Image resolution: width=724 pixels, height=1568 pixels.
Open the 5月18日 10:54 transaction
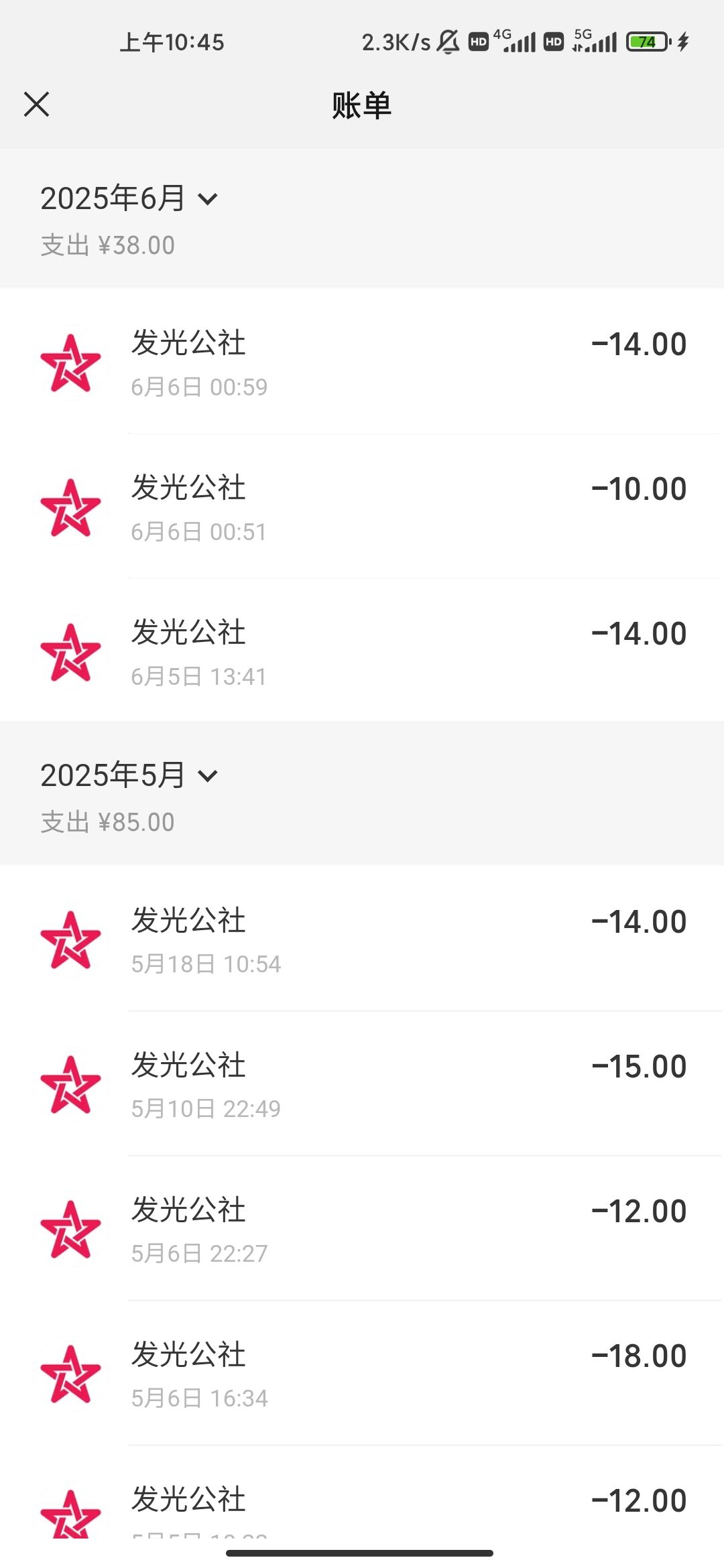click(362, 939)
